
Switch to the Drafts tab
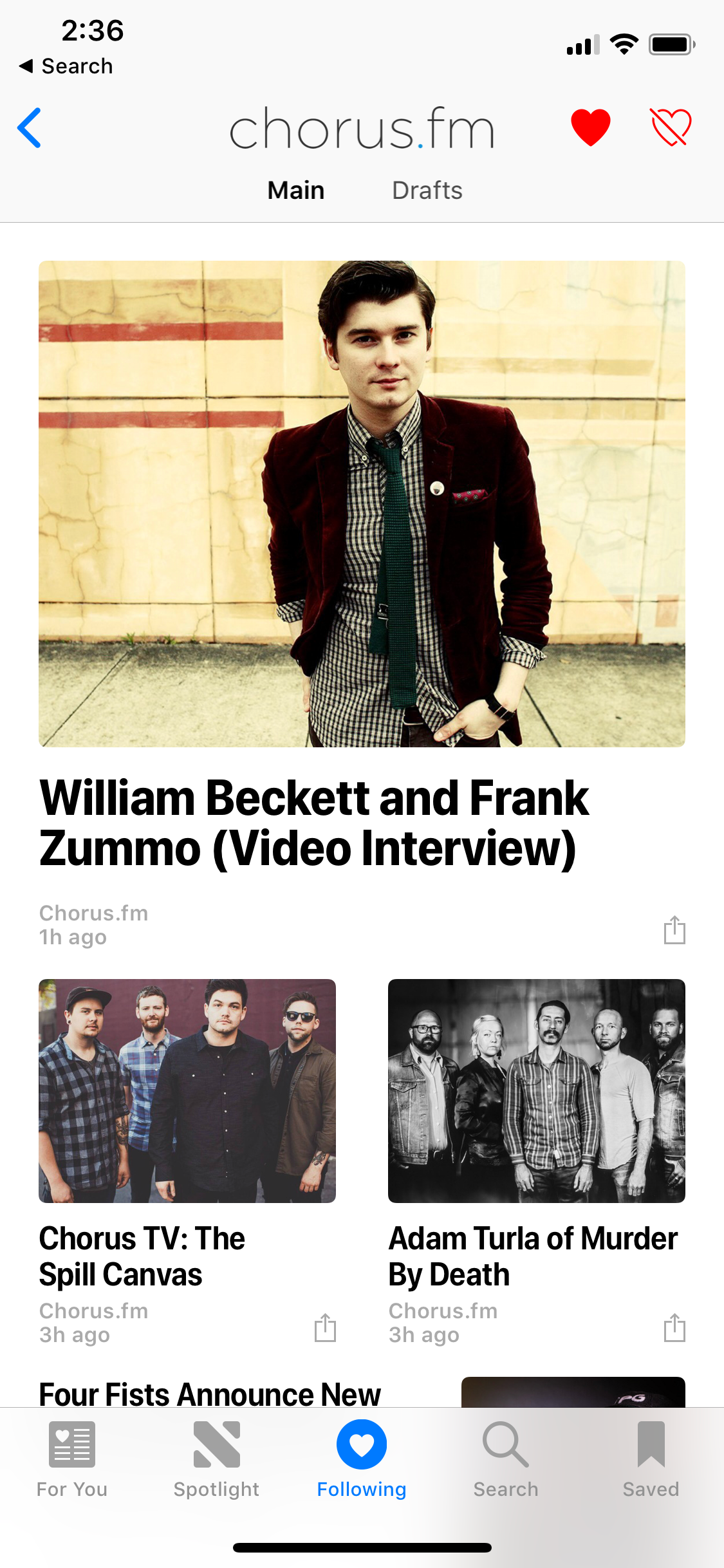427,191
